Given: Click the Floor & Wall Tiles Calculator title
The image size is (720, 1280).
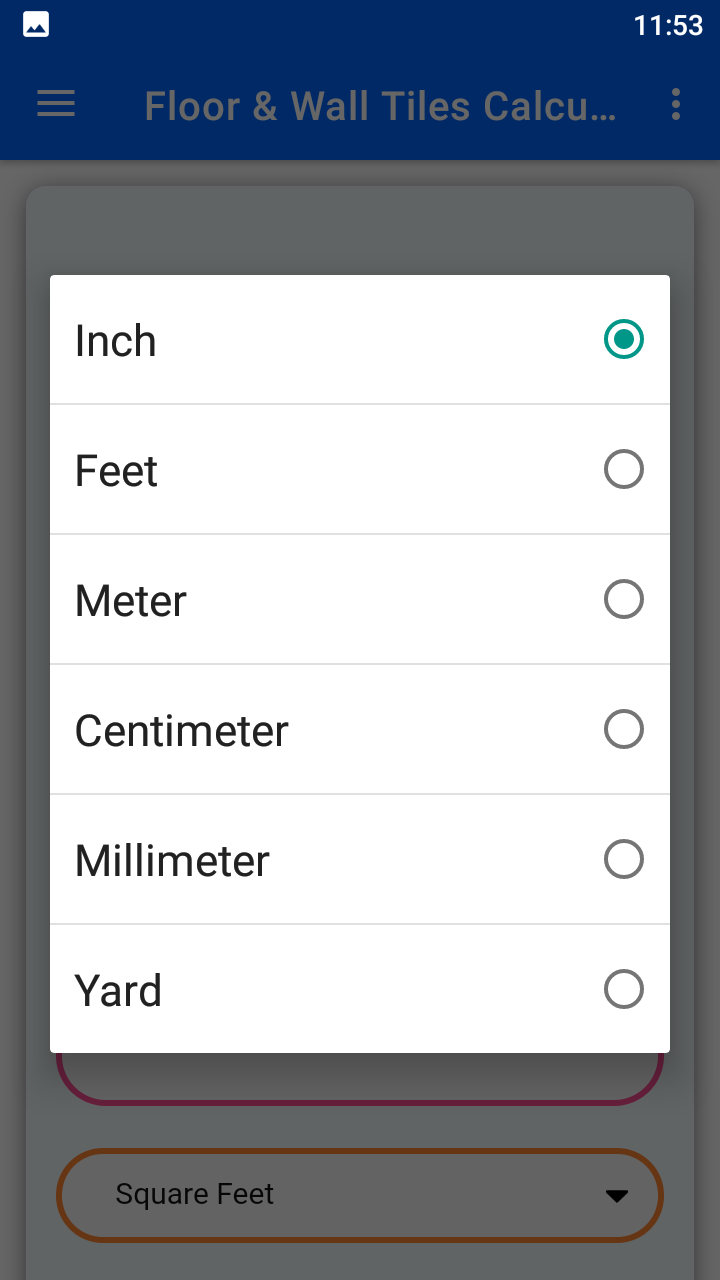Looking at the screenshot, I should coord(382,104).
